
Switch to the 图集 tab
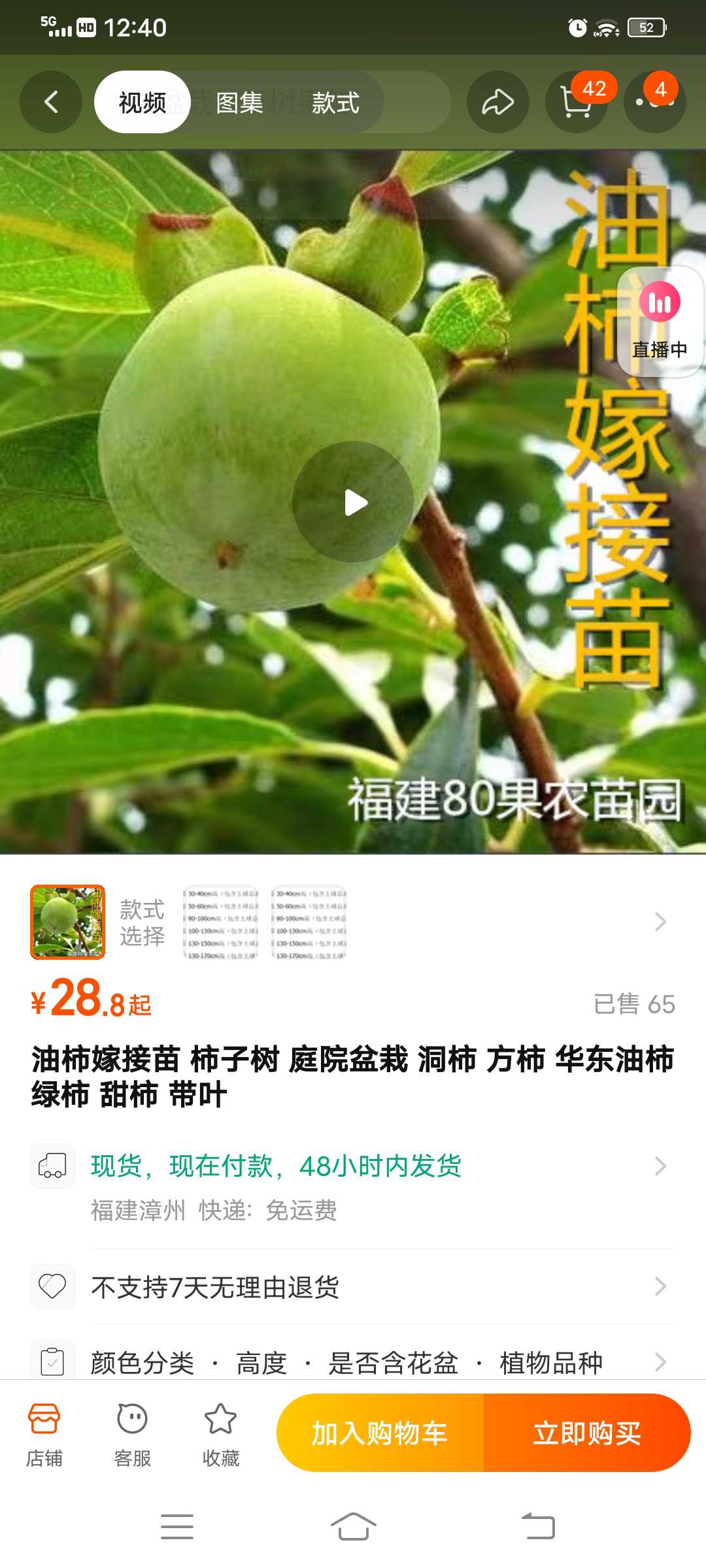pos(239,103)
